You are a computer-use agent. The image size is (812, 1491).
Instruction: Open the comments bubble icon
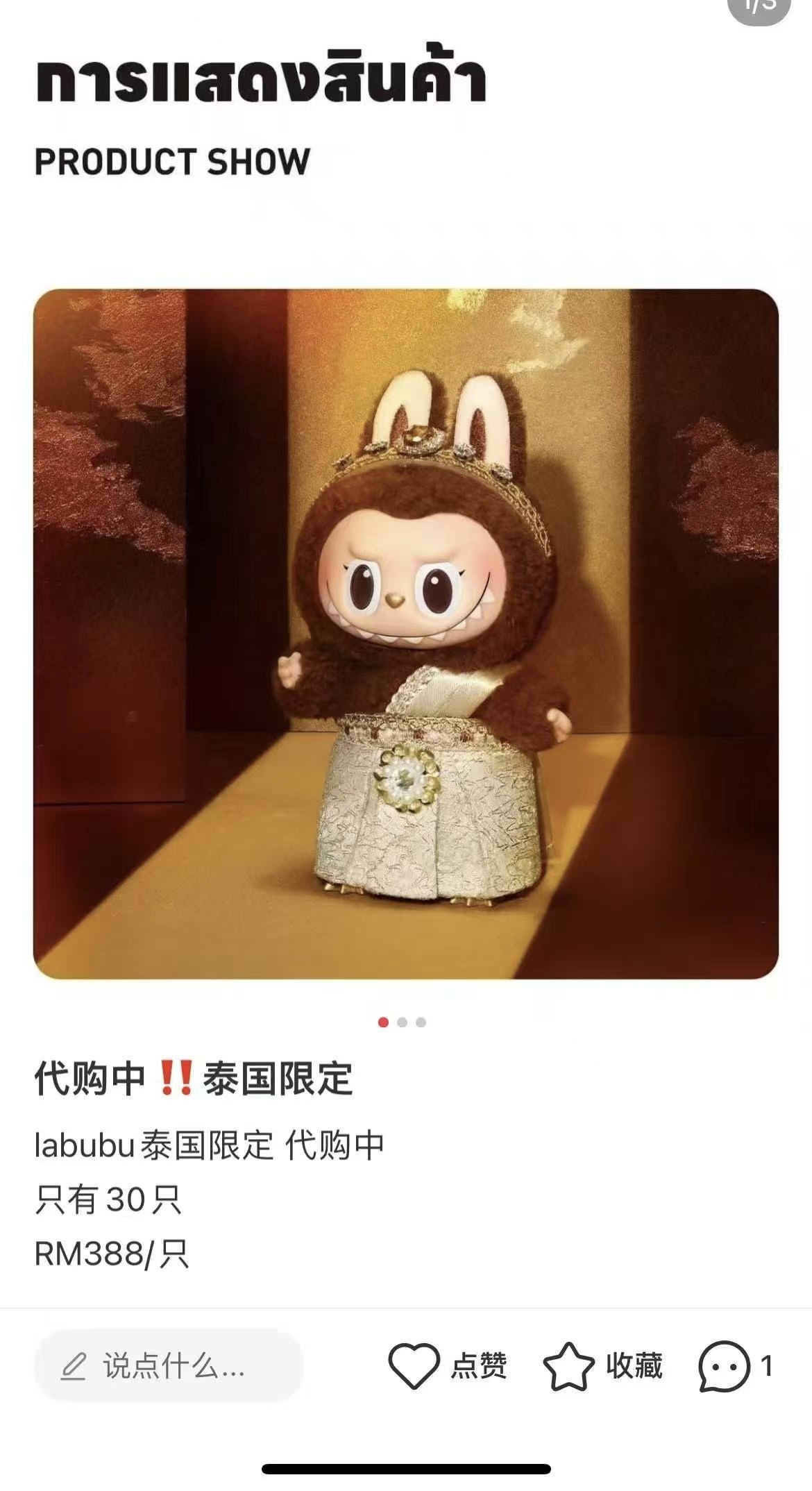click(724, 1366)
